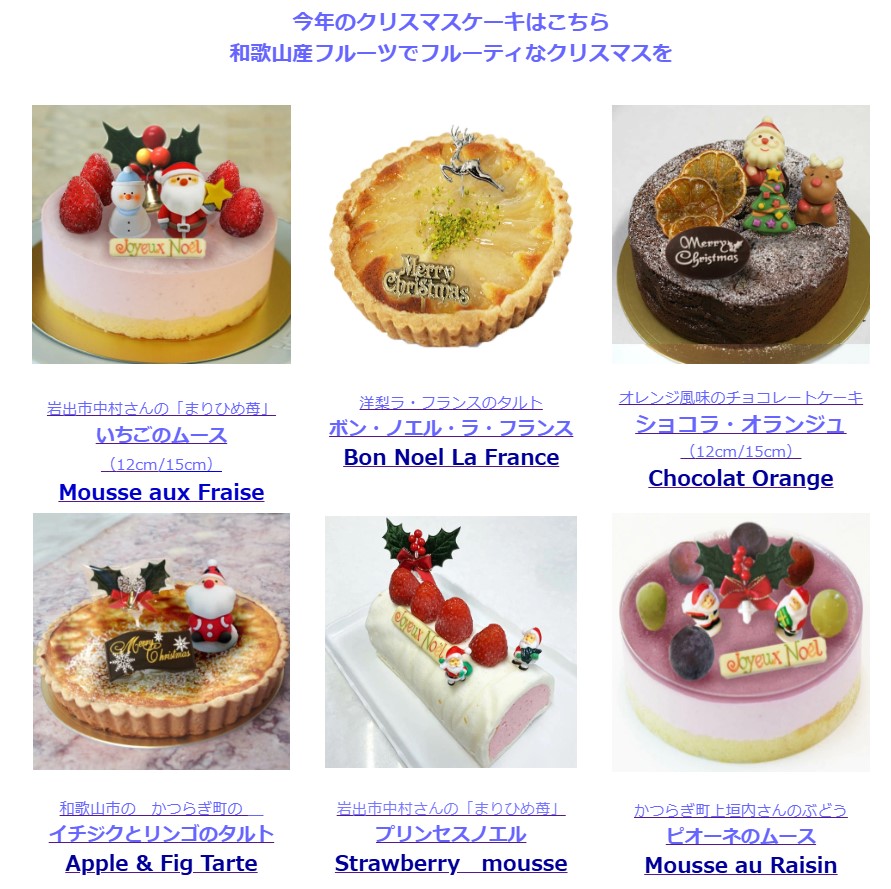Open the プリンセスノエル link
The height and width of the screenshot is (889, 891).
click(451, 834)
